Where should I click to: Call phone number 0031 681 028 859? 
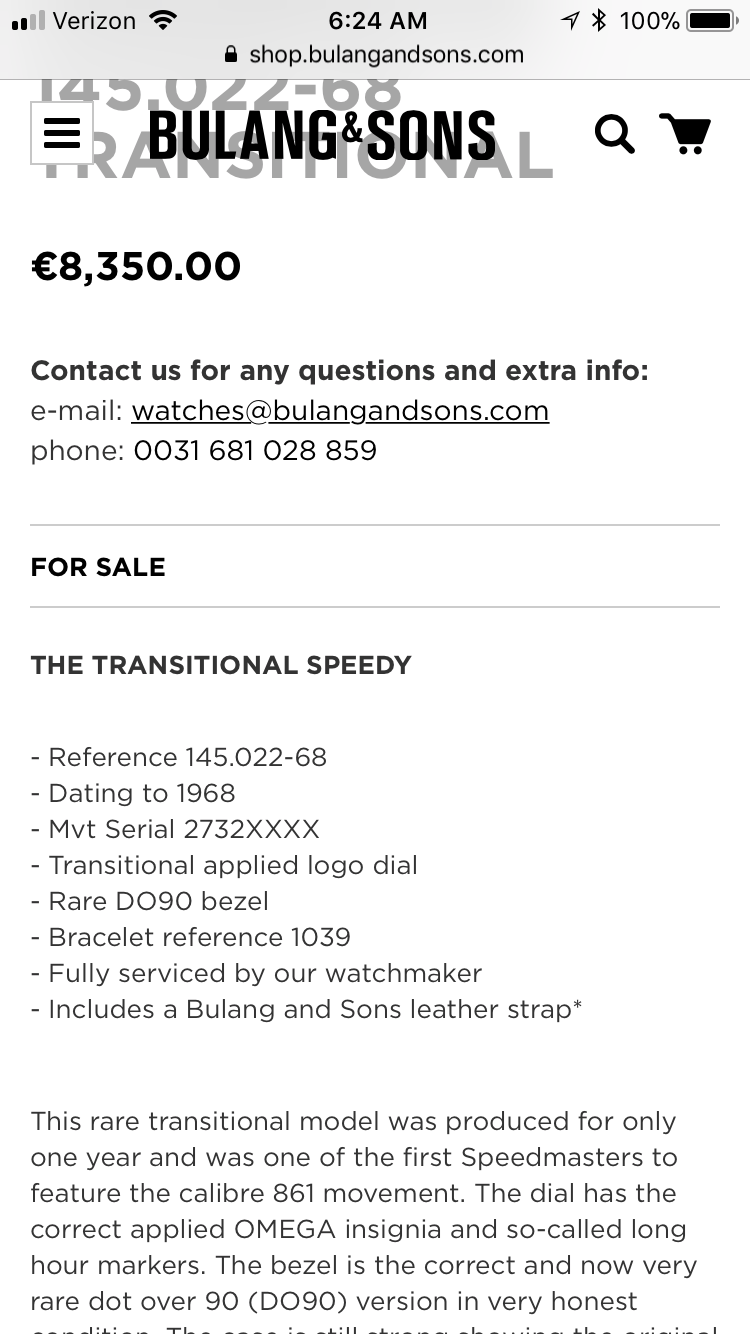(255, 451)
